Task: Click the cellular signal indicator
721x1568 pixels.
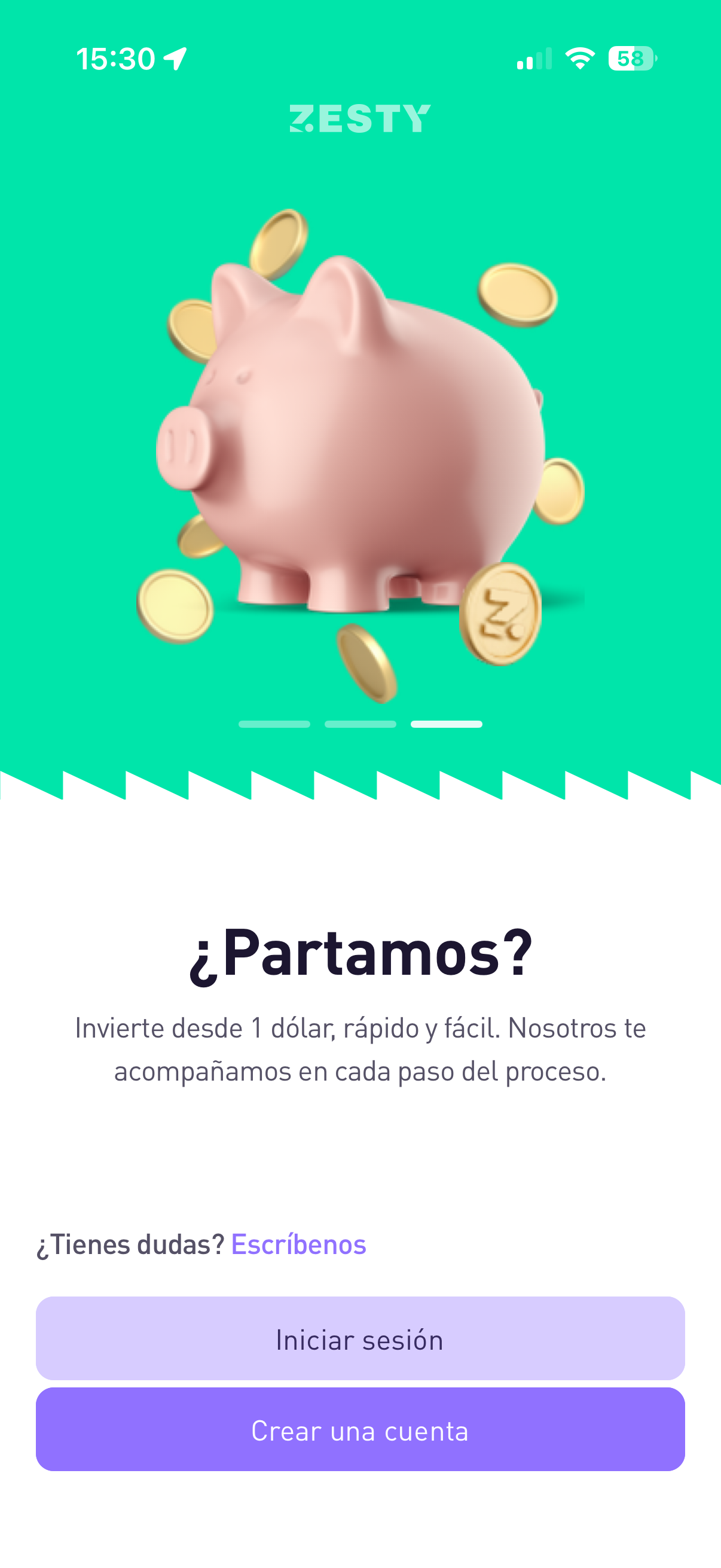Action: tap(533, 58)
